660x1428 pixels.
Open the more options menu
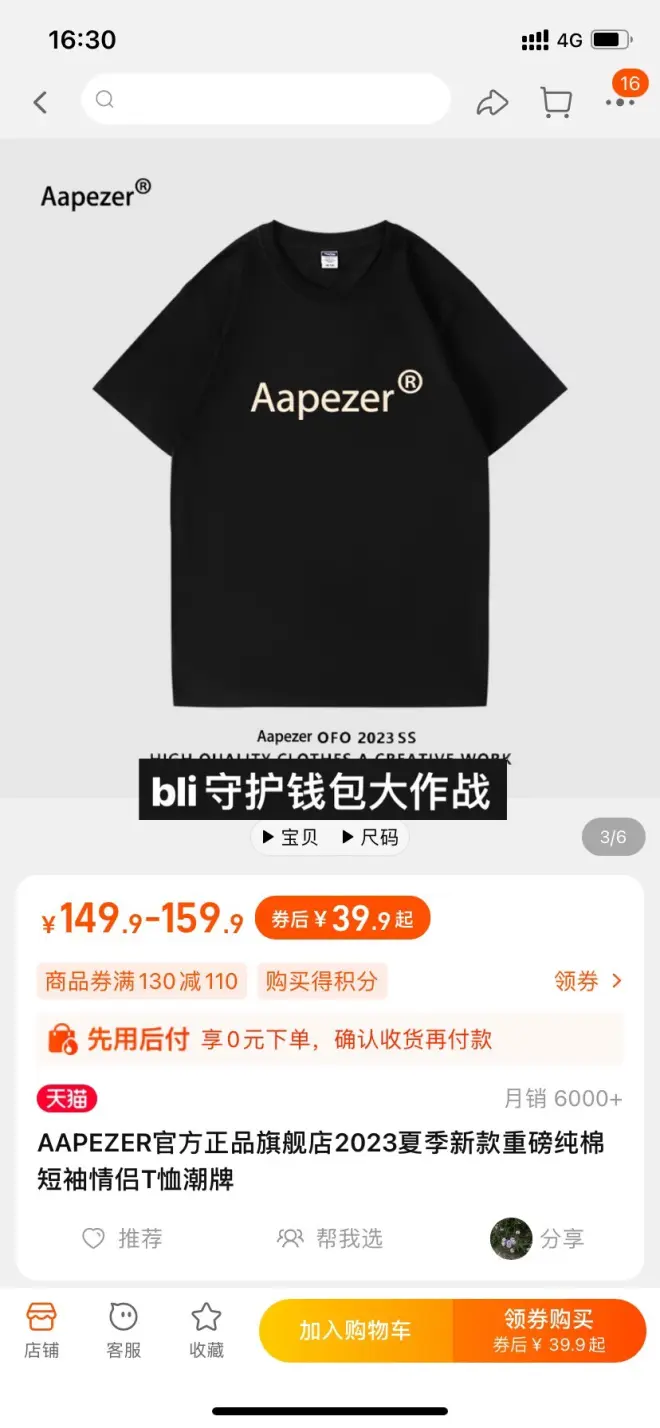[x=620, y=102]
